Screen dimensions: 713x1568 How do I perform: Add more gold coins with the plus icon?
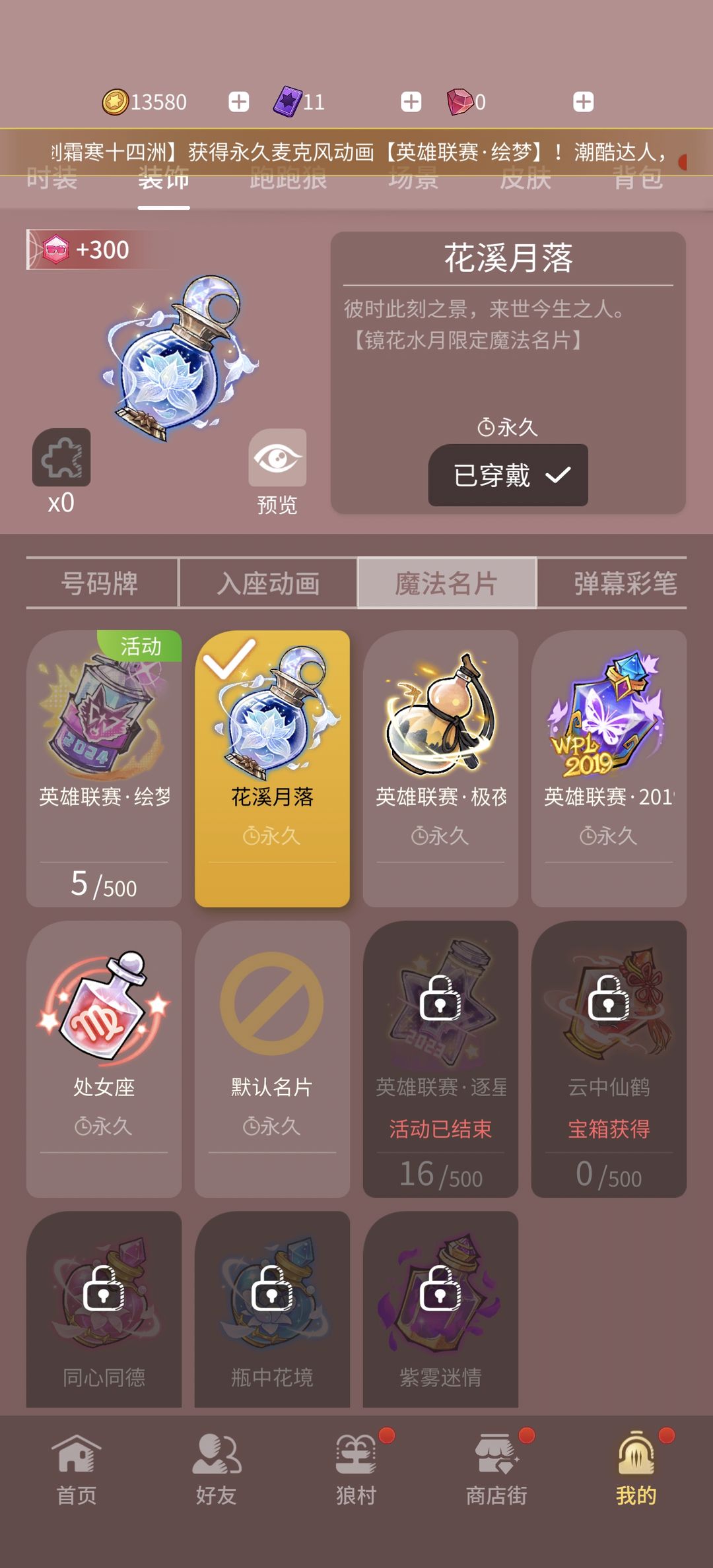[x=238, y=102]
